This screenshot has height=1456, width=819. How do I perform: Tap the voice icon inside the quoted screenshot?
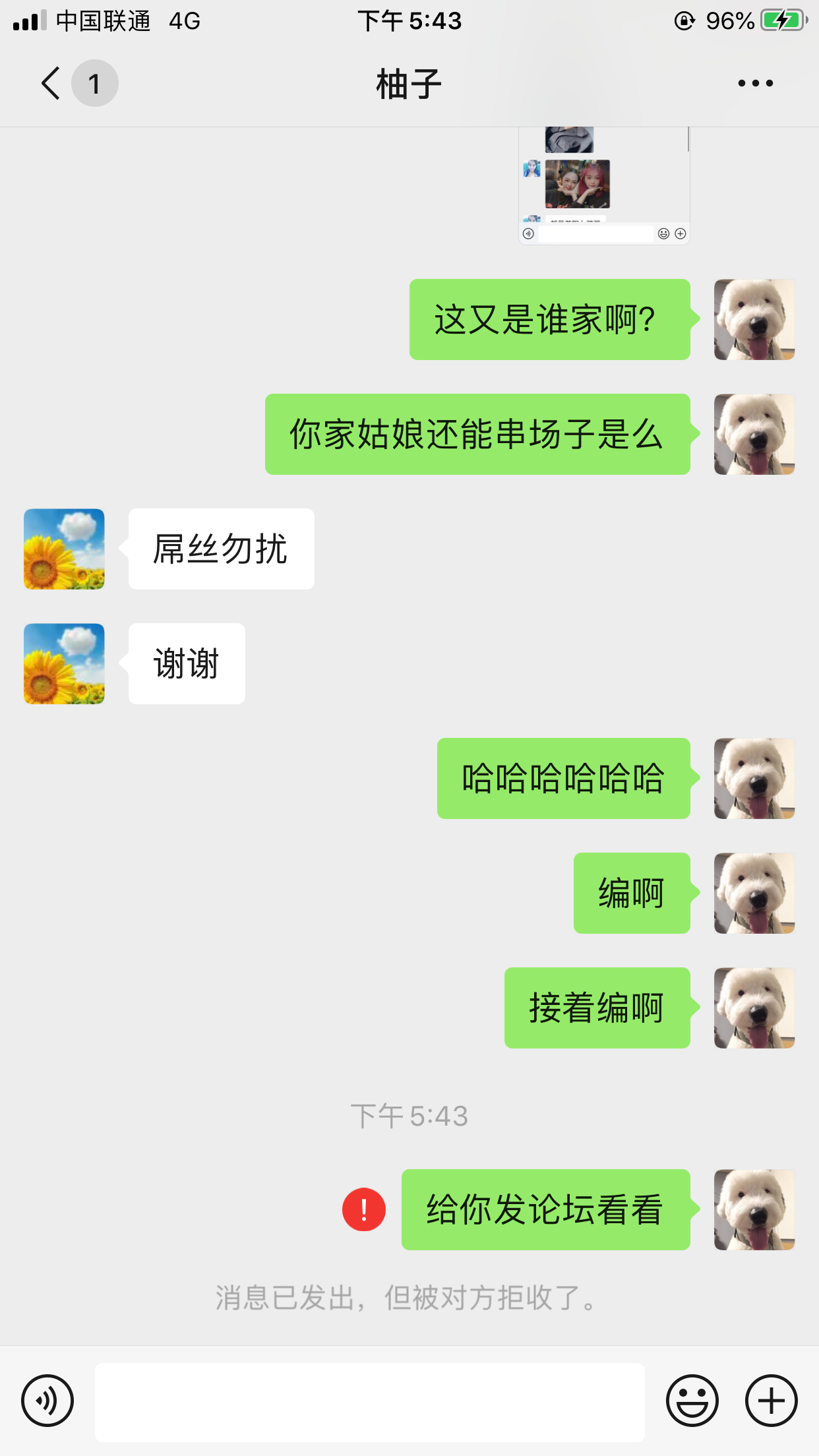(528, 233)
